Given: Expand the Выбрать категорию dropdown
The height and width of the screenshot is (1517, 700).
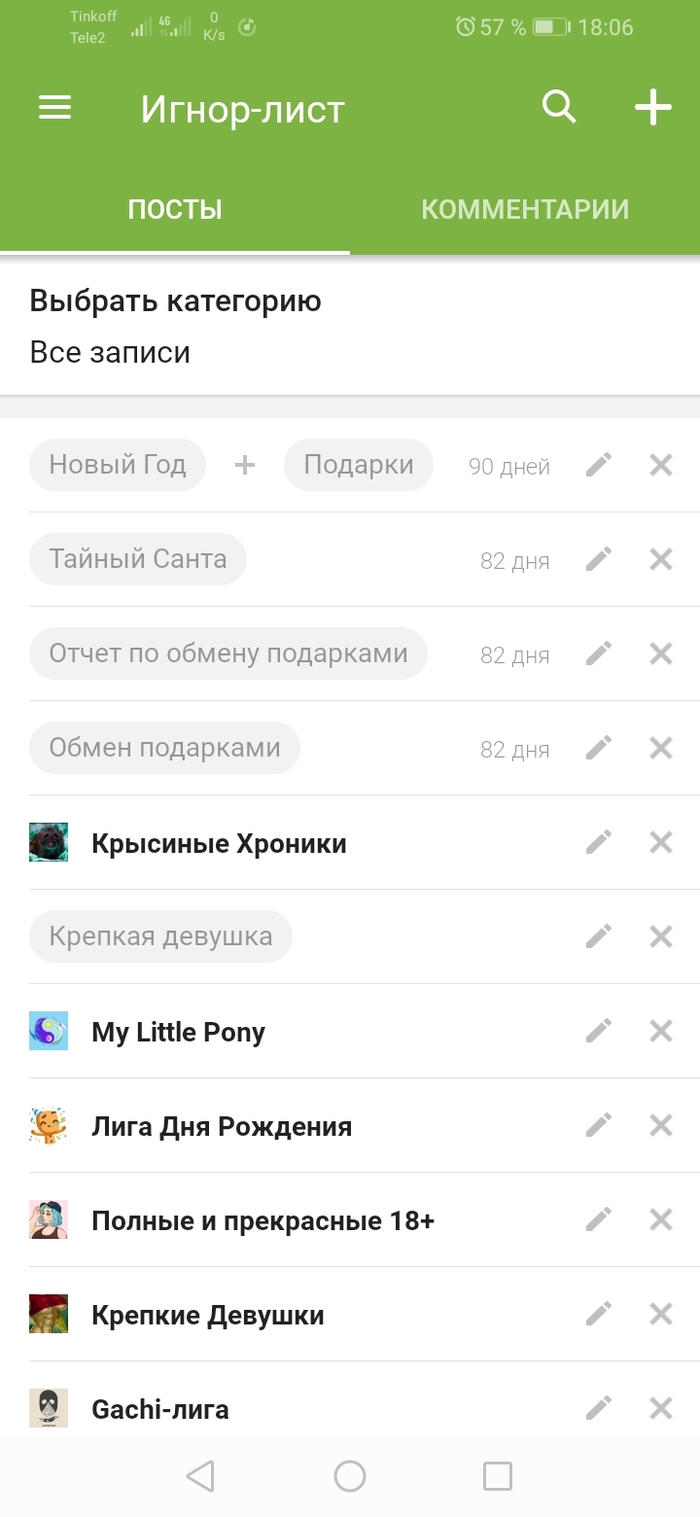Looking at the screenshot, I should point(175,326).
